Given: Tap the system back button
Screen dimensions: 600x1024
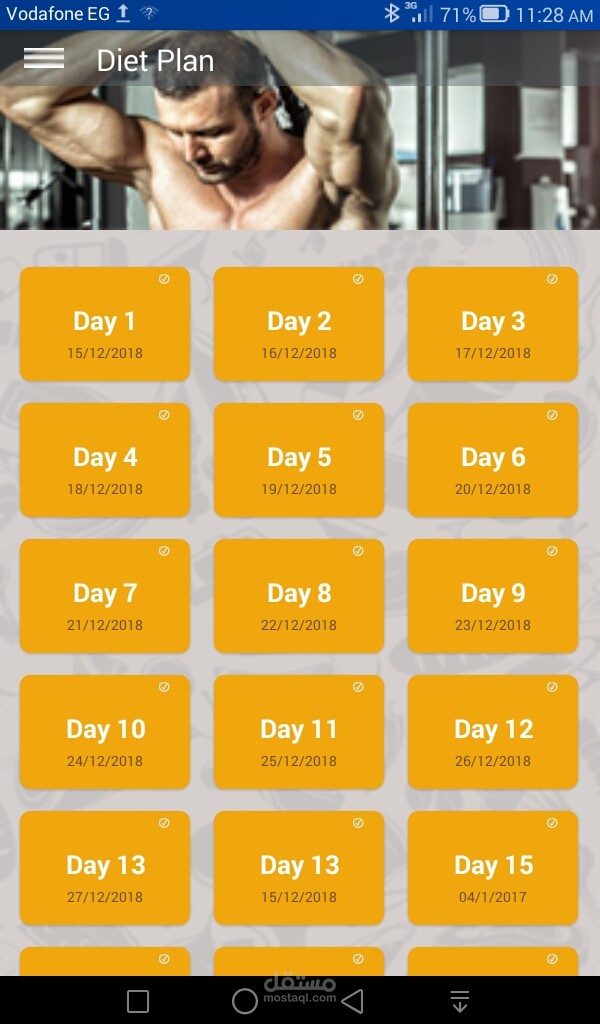Looking at the screenshot, I should pyautogui.click(x=352, y=1001).
